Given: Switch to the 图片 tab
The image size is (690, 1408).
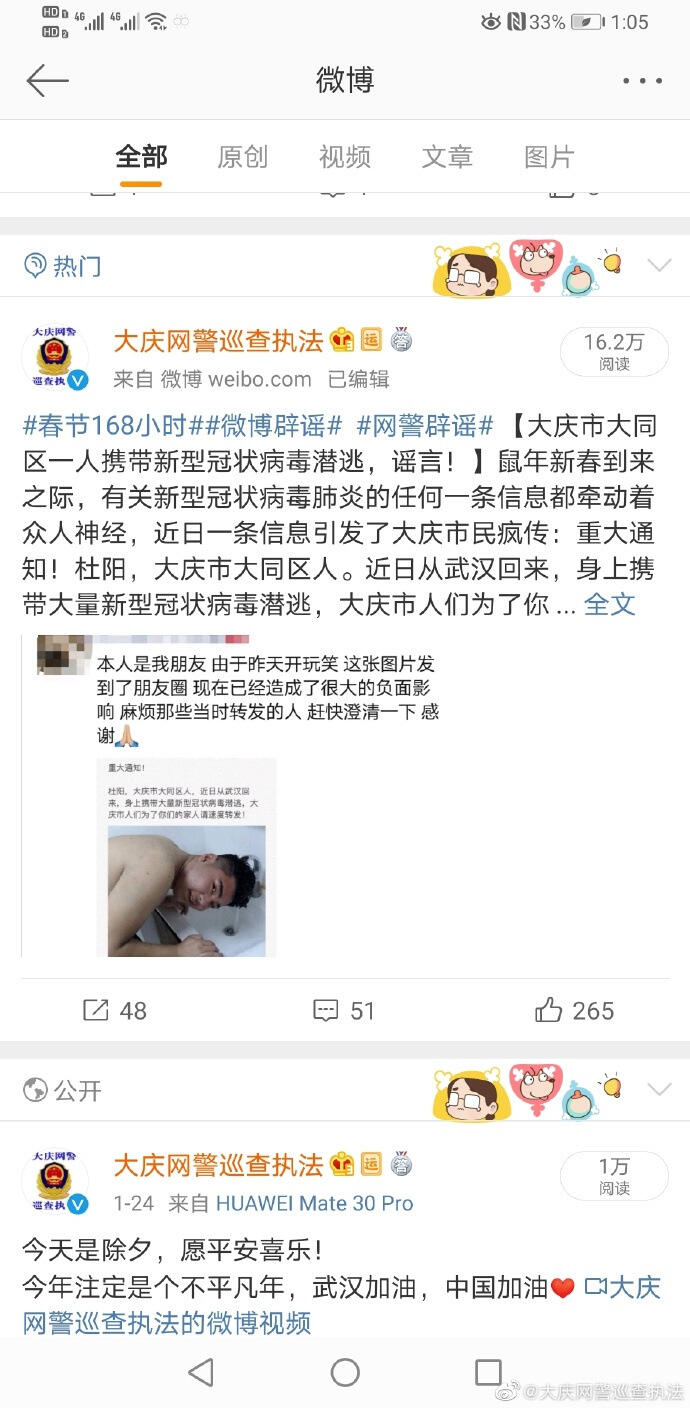Looking at the screenshot, I should tap(548, 157).
